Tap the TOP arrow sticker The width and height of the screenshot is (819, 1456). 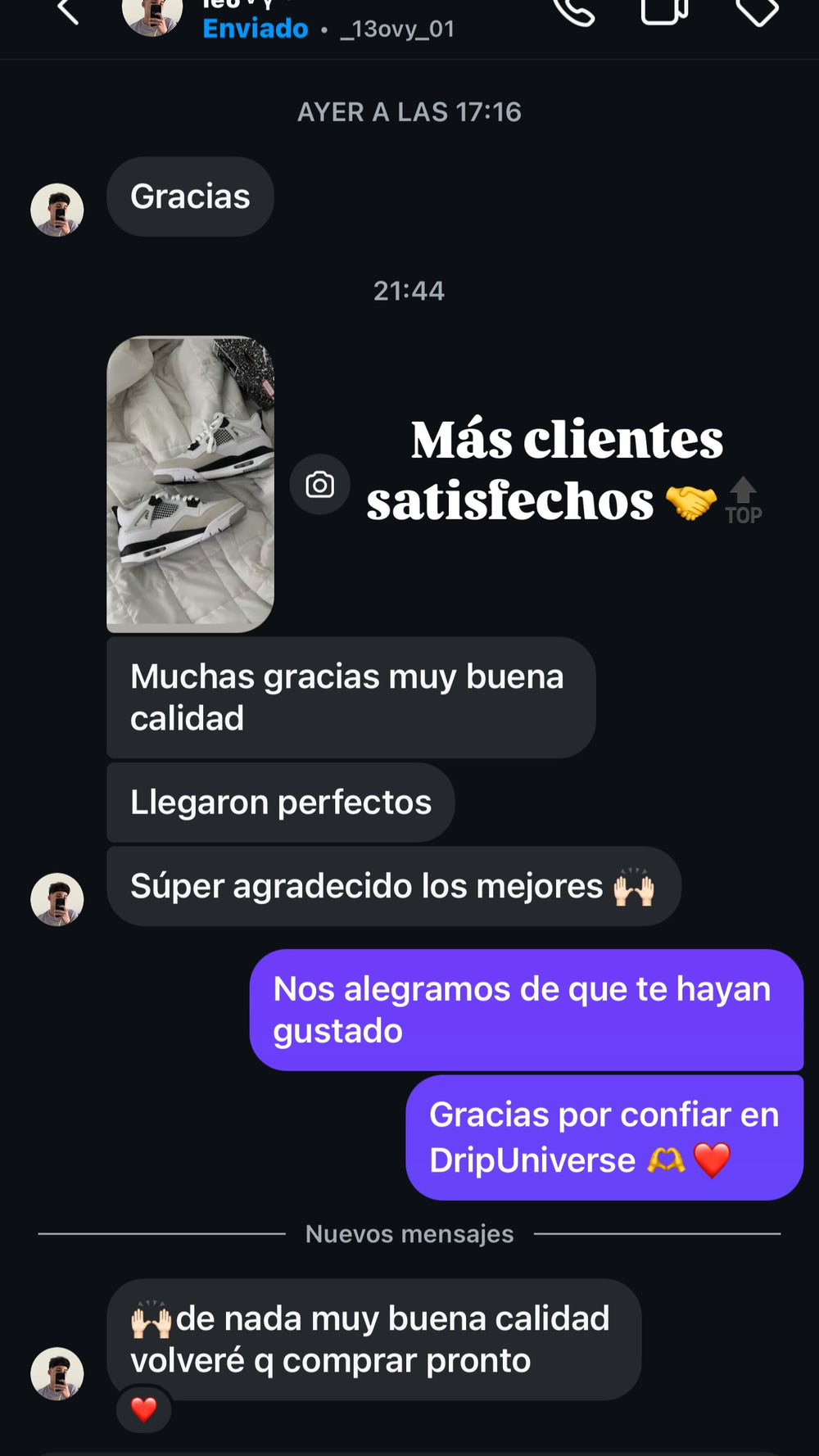[742, 498]
